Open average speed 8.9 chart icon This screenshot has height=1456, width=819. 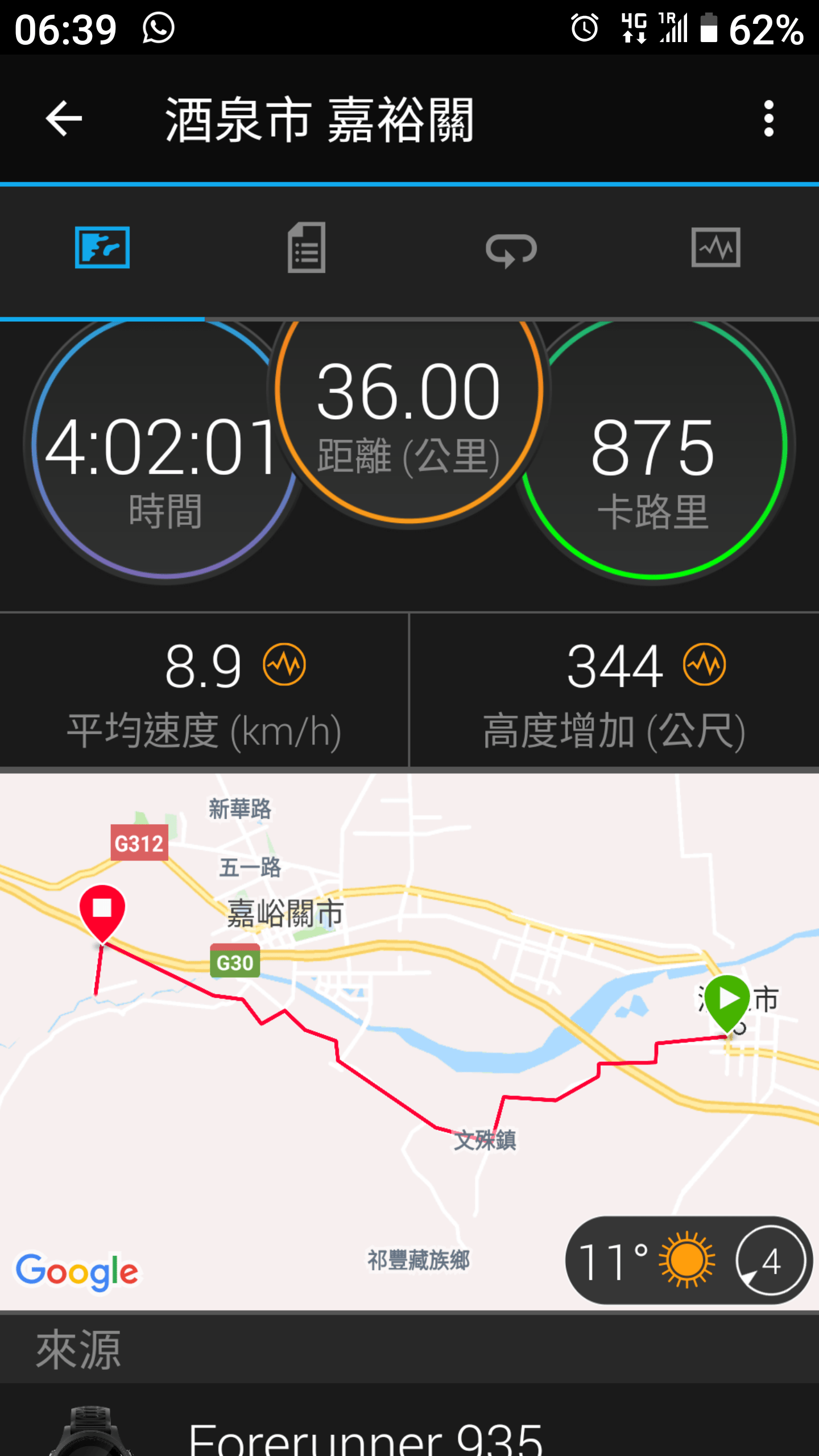pos(284,664)
